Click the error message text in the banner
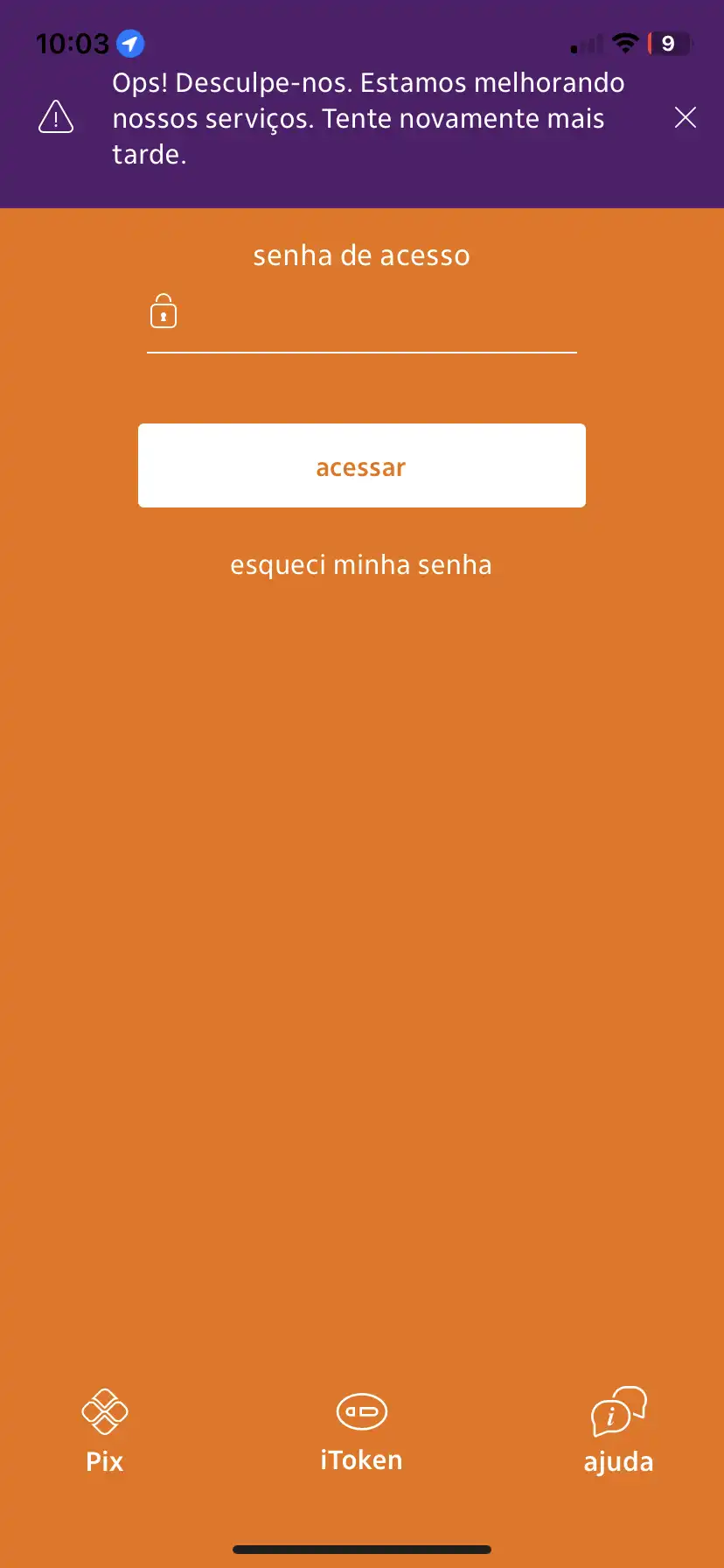This screenshot has width=724, height=1568. pos(368,118)
